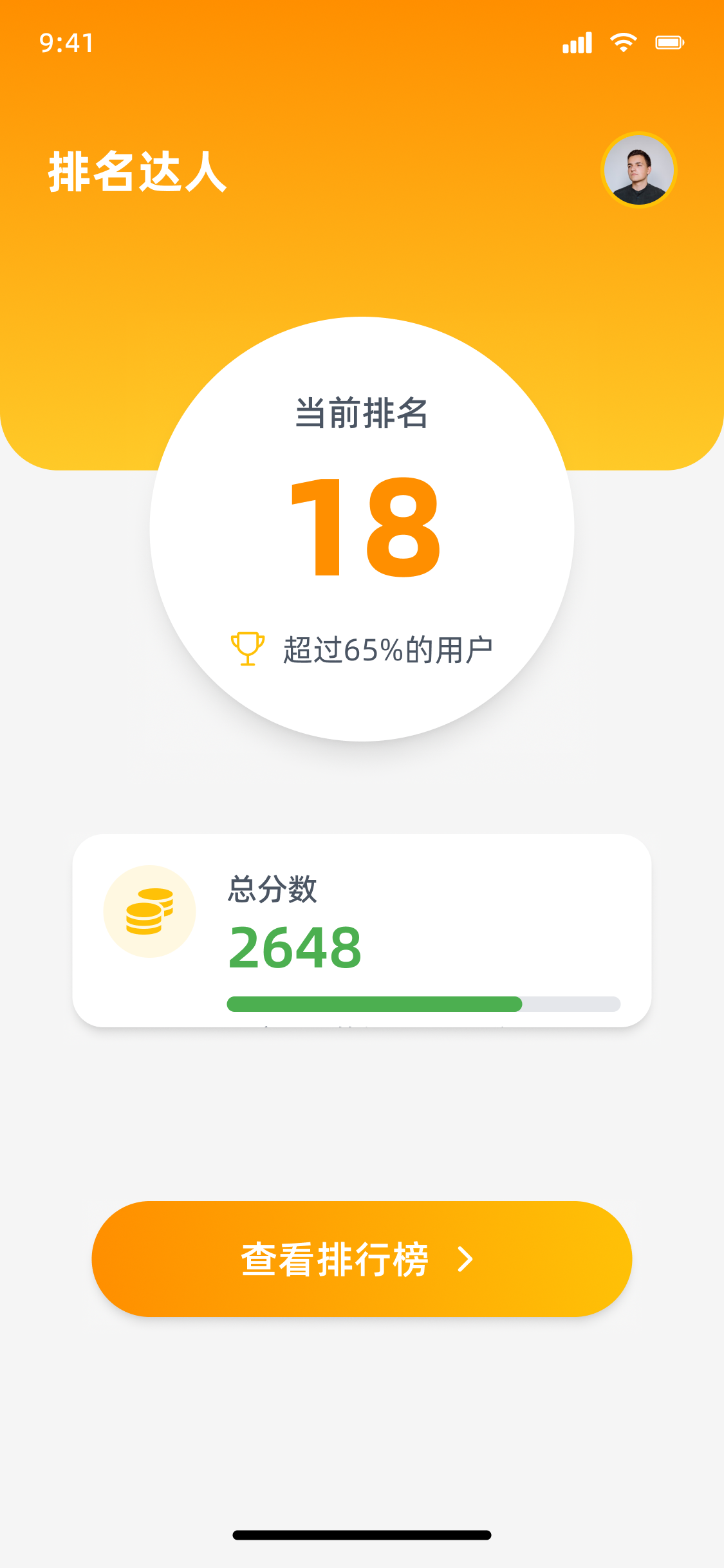Image resolution: width=724 pixels, height=1568 pixels.
Task: Open the profile avatar
Action: point(638,170)
